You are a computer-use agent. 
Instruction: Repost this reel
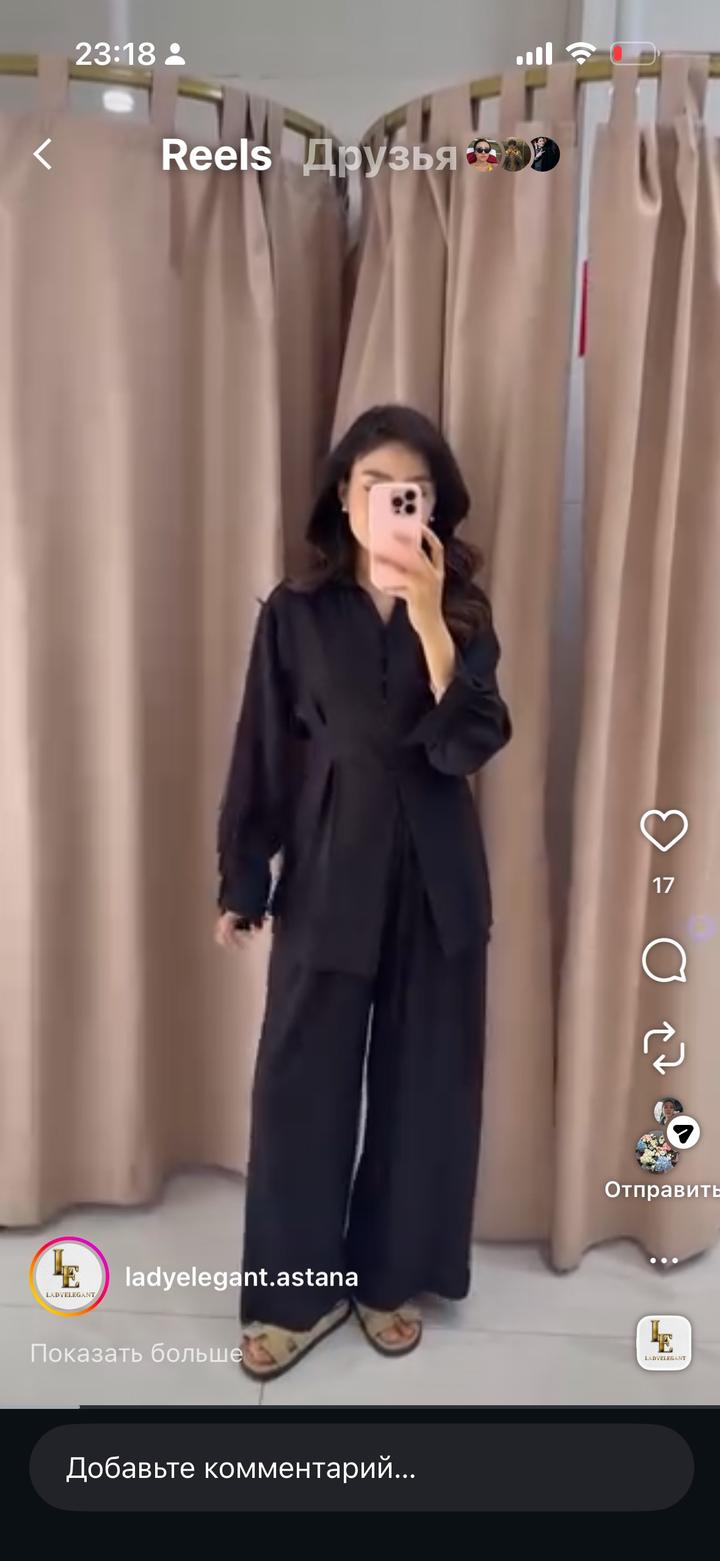click(664, 1047)
